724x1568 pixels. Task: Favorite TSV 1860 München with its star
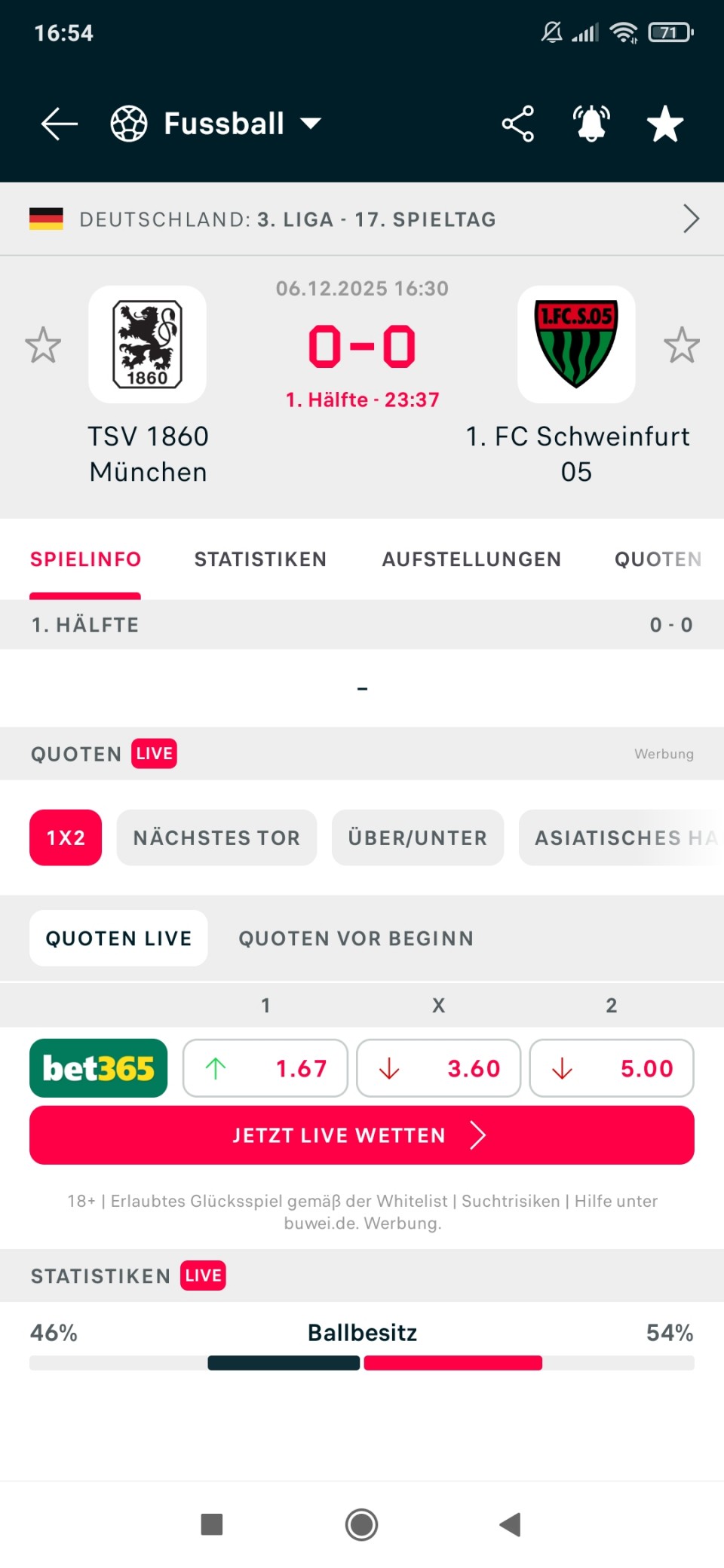43,345
